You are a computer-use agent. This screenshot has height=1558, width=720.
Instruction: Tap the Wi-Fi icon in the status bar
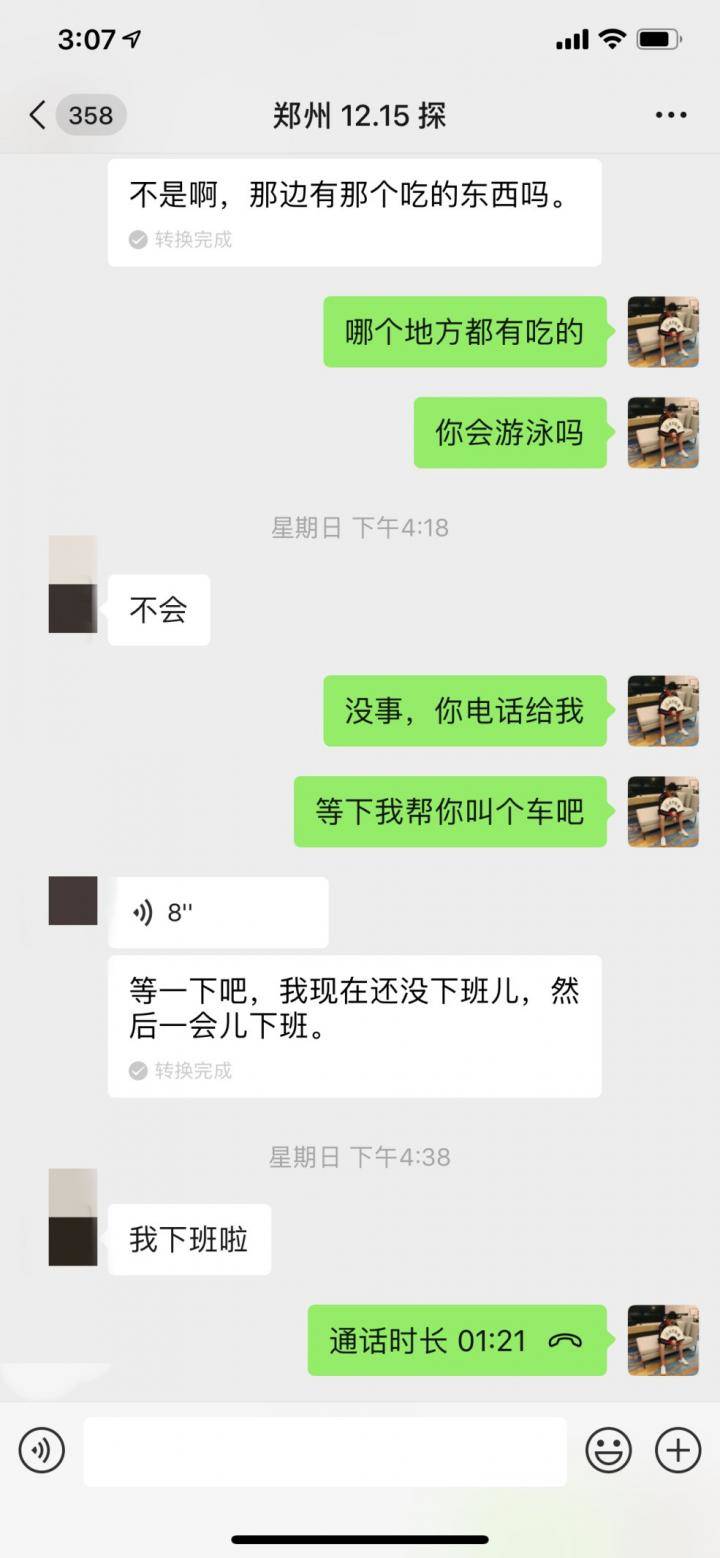coord(614,38)
